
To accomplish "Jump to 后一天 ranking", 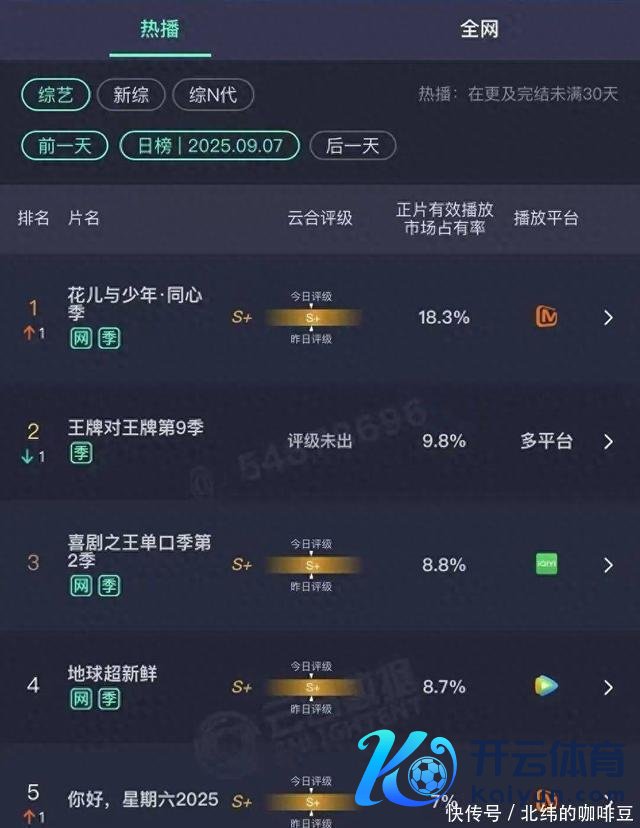I will click(352, 146).
